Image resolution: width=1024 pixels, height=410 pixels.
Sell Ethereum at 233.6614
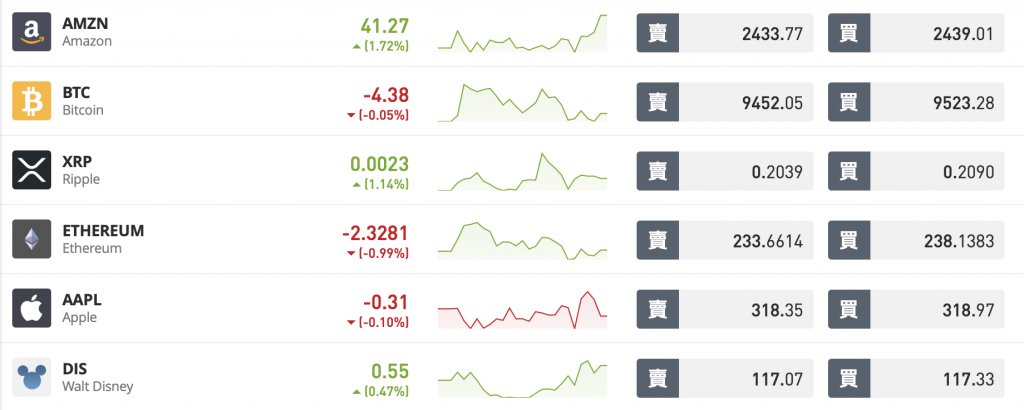pyautogui.click(x=724, y=240)
